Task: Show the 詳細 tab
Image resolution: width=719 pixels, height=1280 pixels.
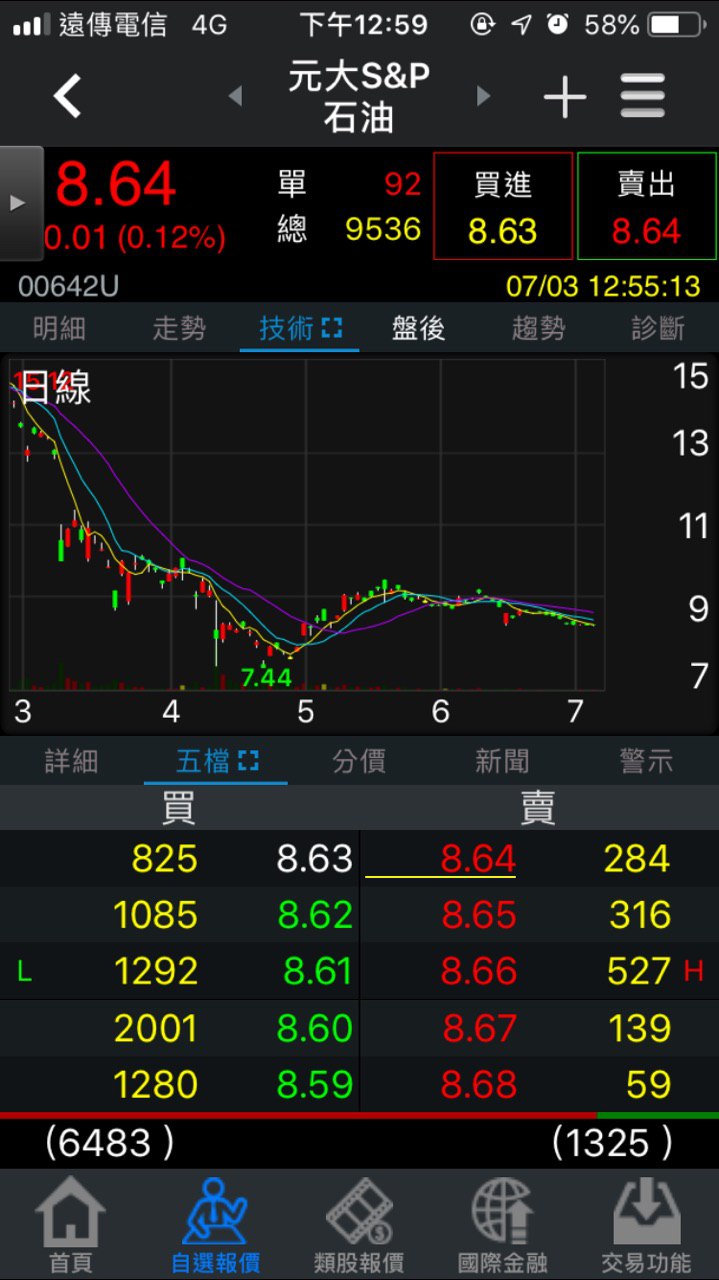Action: tap(72, 762)
